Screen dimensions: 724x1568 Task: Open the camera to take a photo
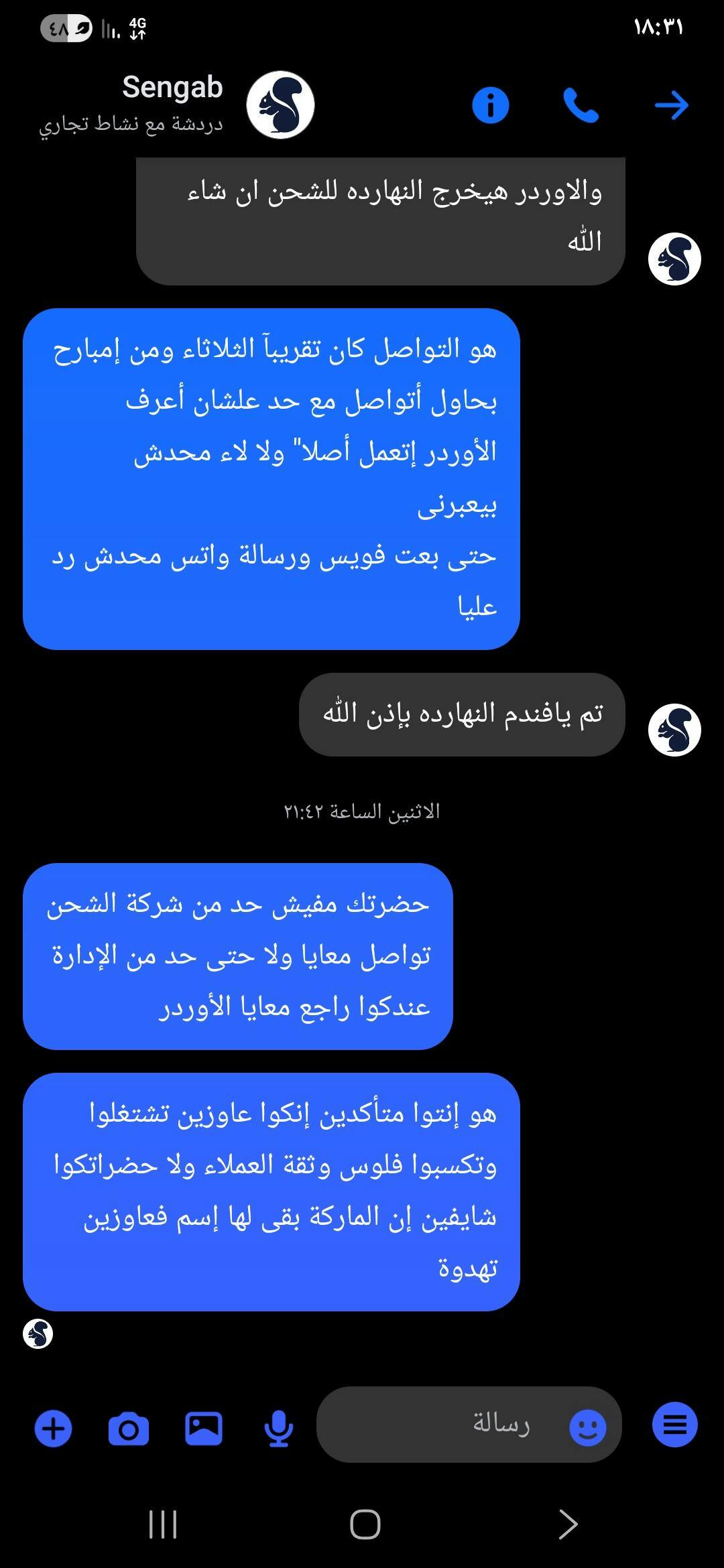129,1429
